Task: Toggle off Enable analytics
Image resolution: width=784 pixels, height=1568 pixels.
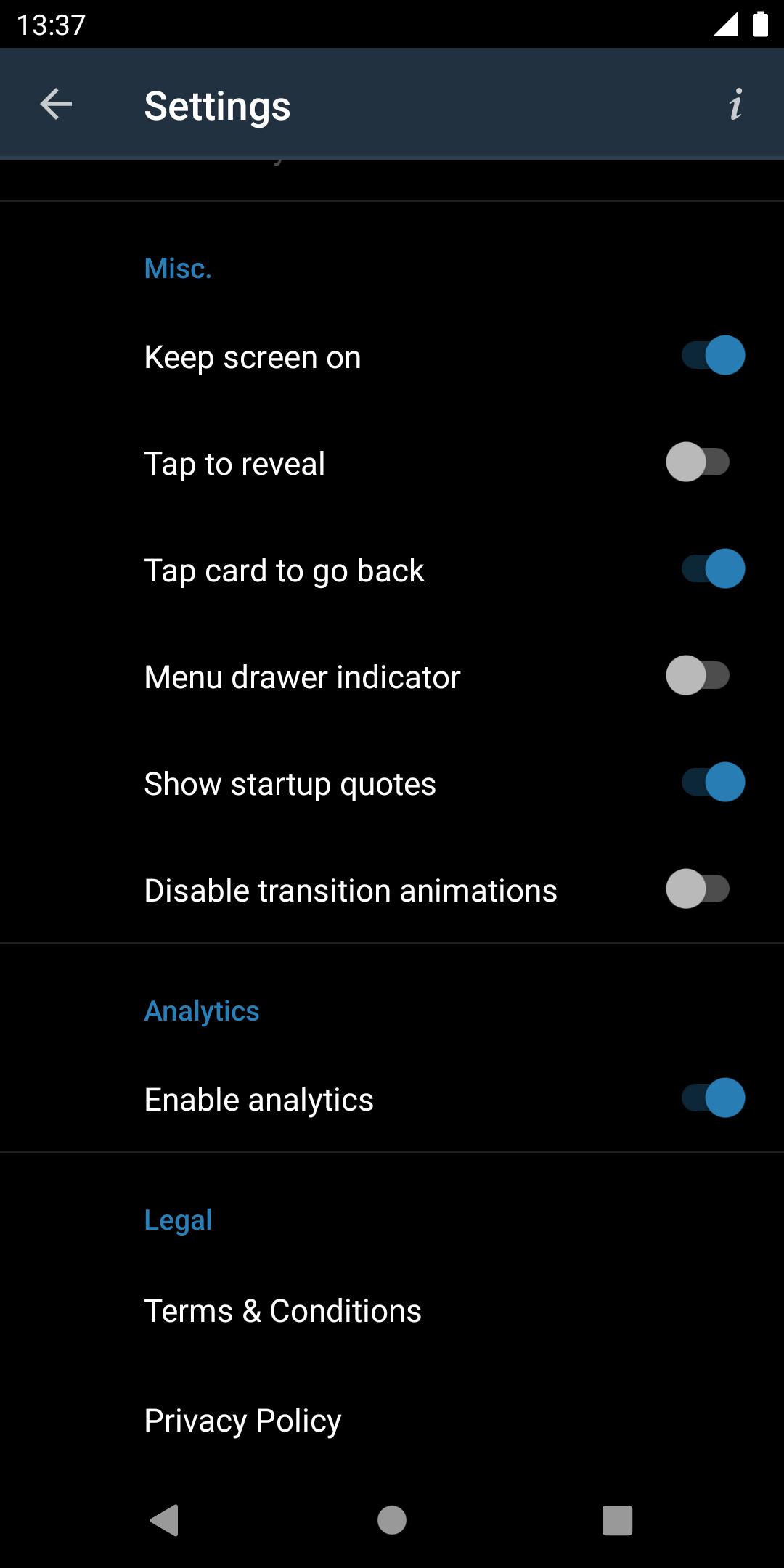Action: [713, 1098]
